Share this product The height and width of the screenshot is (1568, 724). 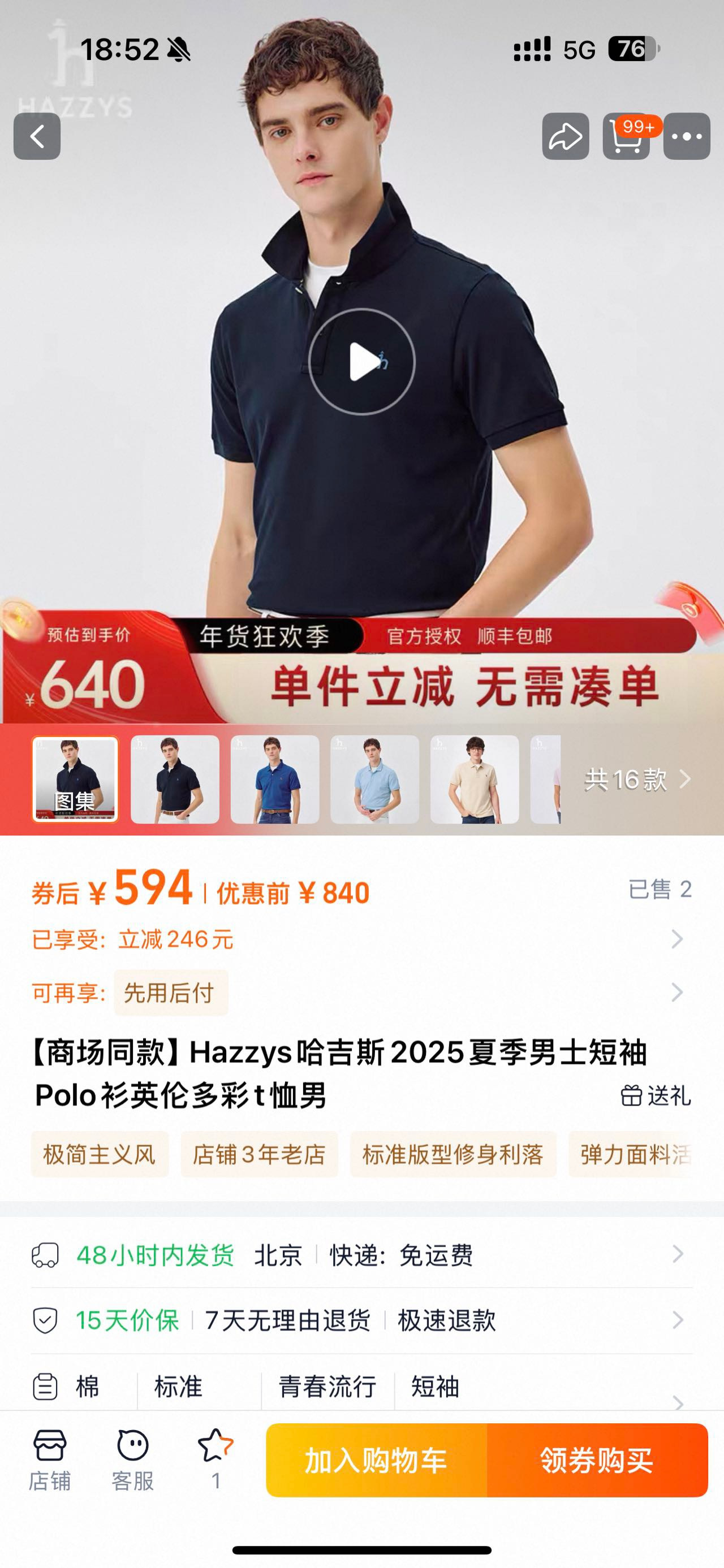[x=565, y=136]
